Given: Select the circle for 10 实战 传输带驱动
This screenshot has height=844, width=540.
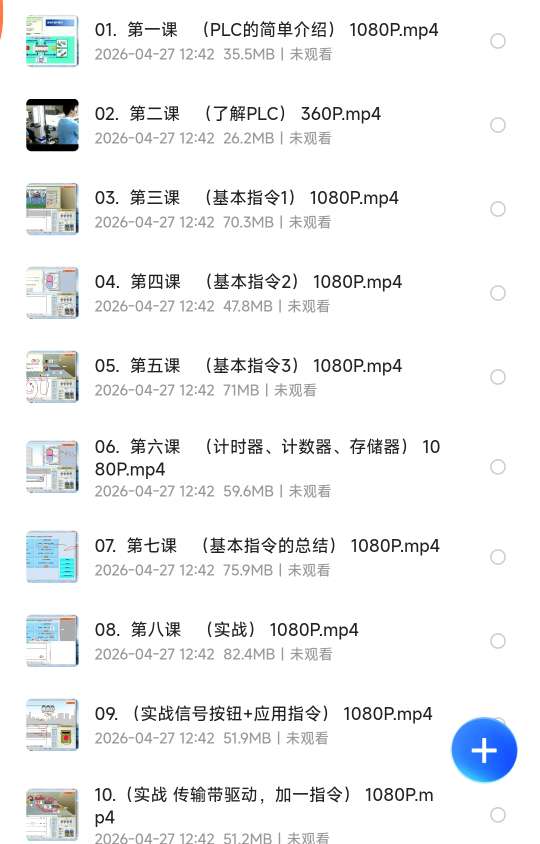Looking at the screenshot, I should (498, 814).
